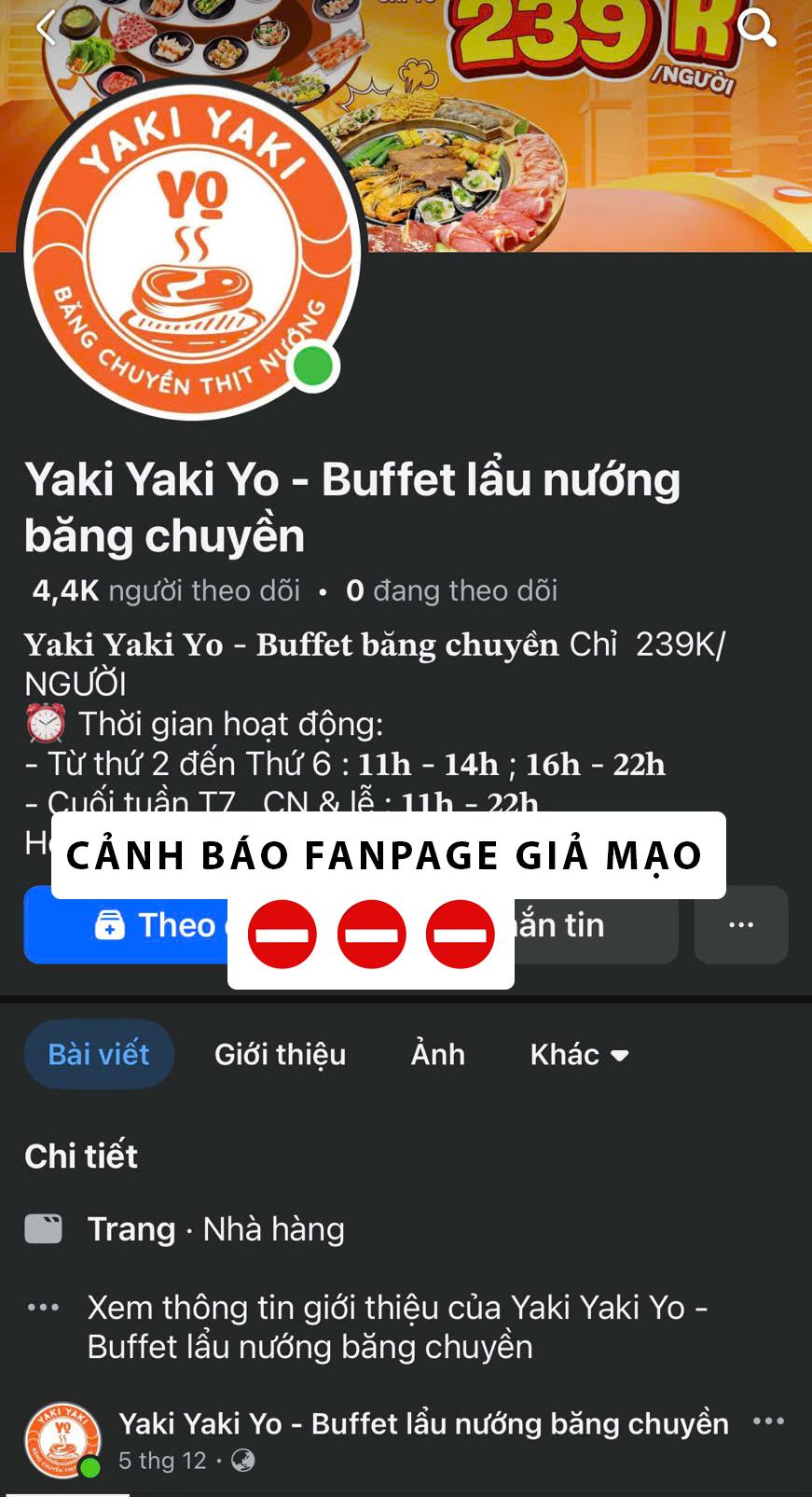Open the post author's avatar
This screenshot has width=812, height=1497.
point(62,1440)
